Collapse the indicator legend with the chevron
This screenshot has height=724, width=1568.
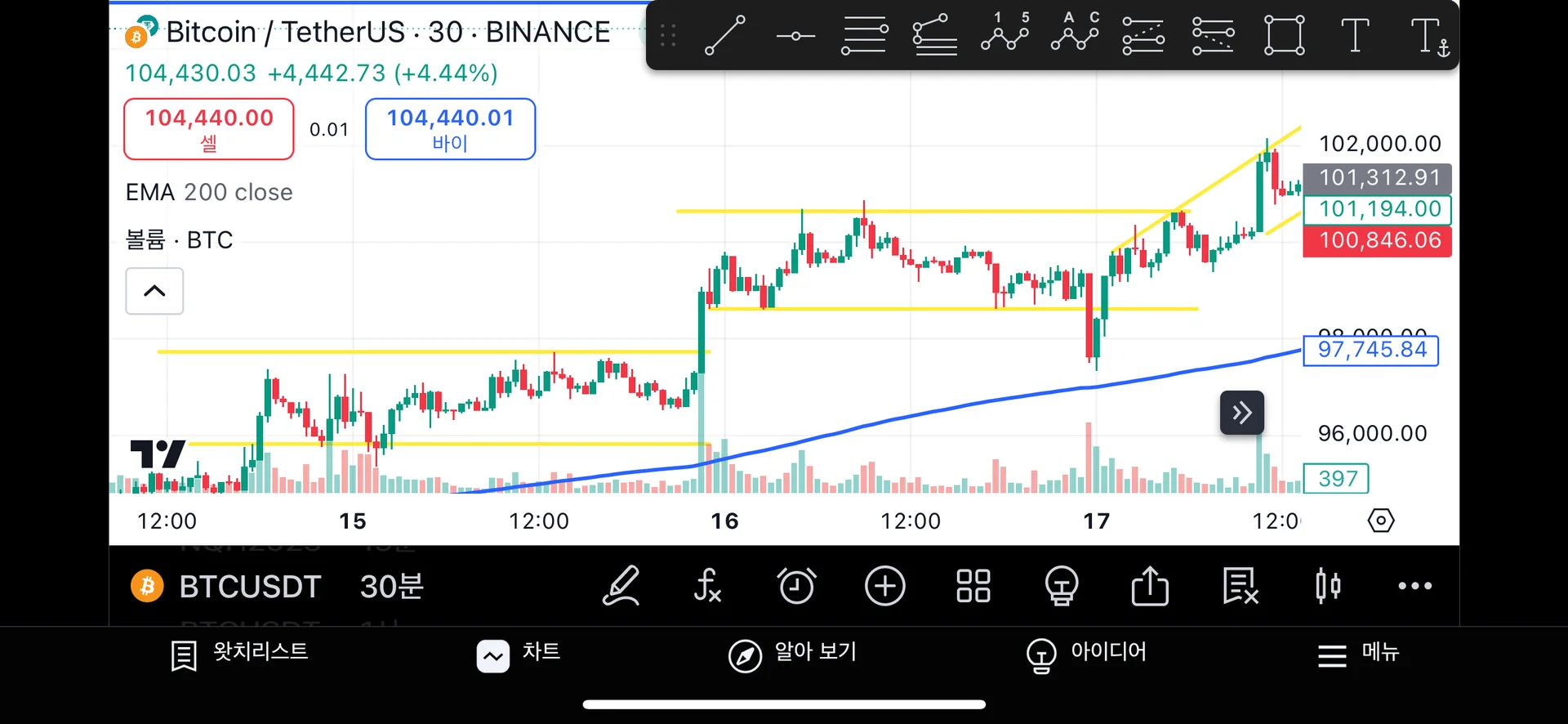tap(154, 291)
